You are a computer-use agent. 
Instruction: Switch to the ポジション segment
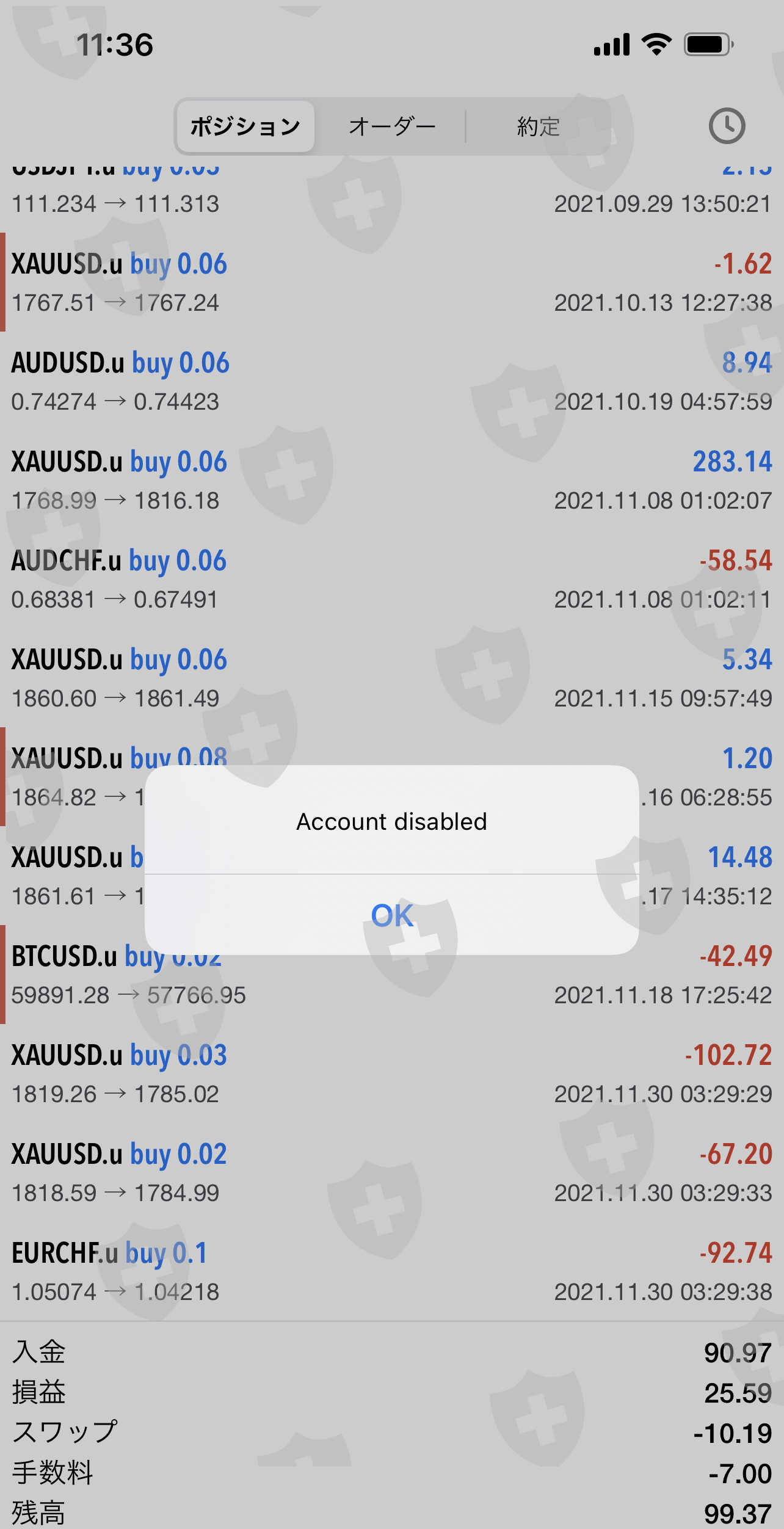(245, 126)
